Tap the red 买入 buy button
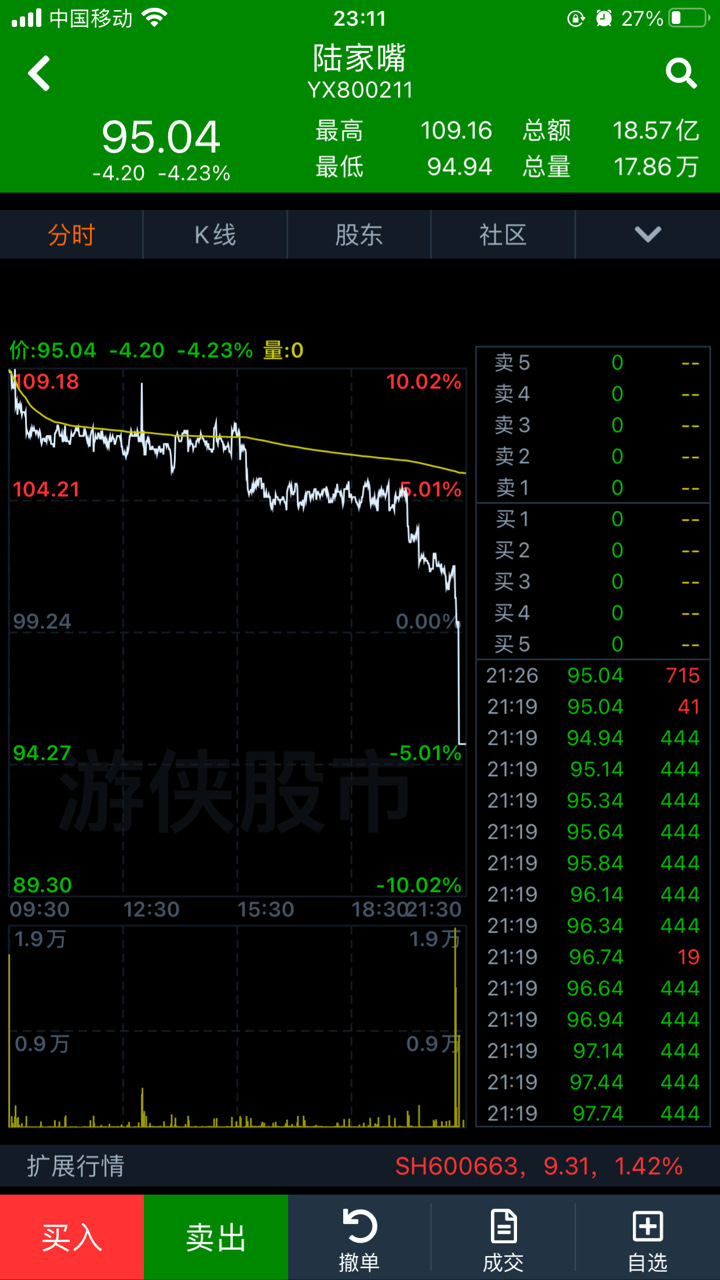720x1280 pixels. (x=72, y=1237)
